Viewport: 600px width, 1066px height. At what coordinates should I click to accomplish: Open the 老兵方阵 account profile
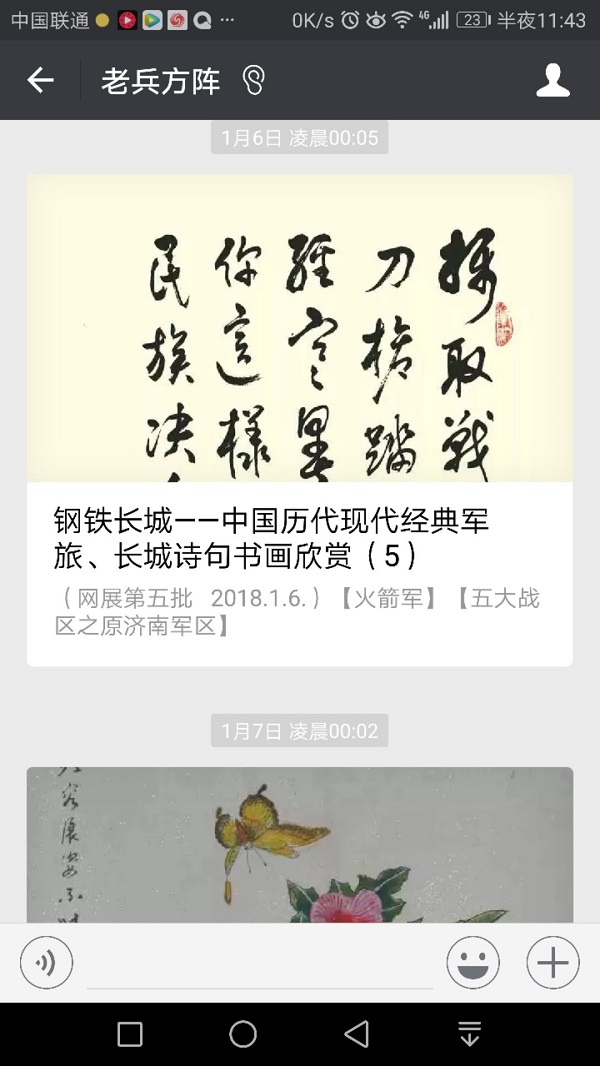tap(553, 80)
